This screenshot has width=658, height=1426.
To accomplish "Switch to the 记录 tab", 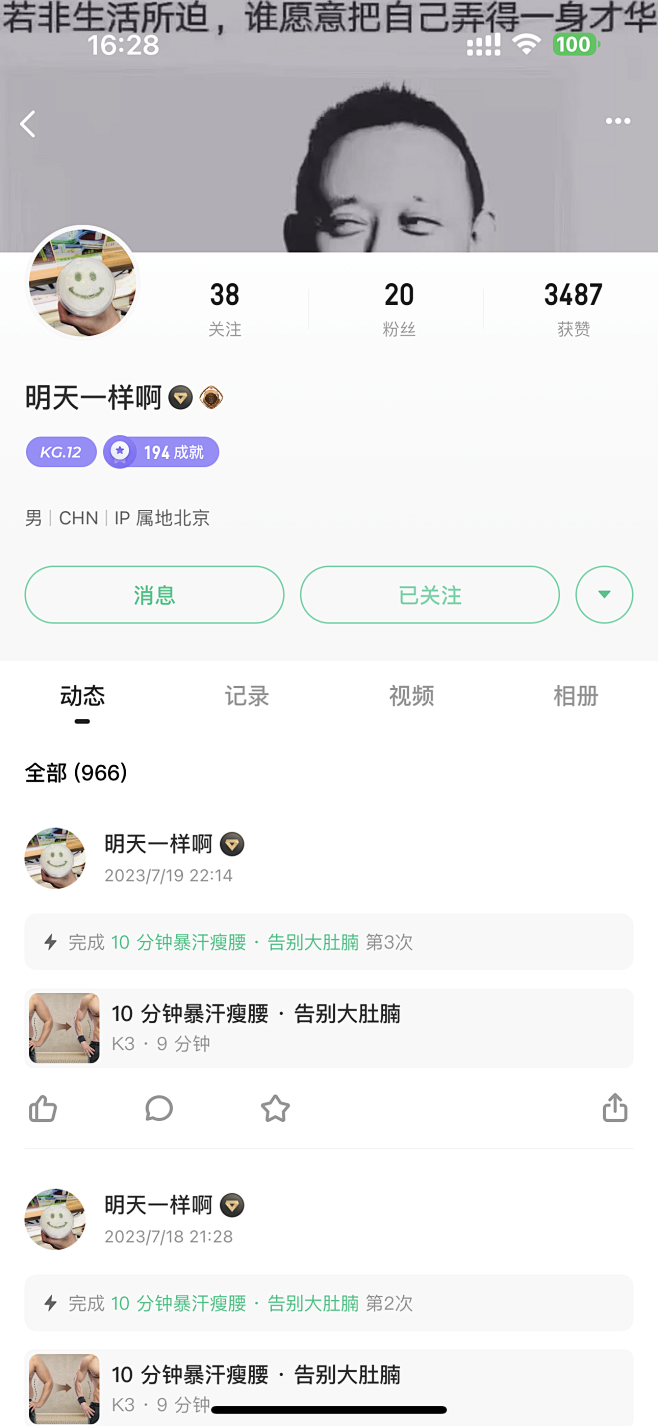I will [247, 696].
